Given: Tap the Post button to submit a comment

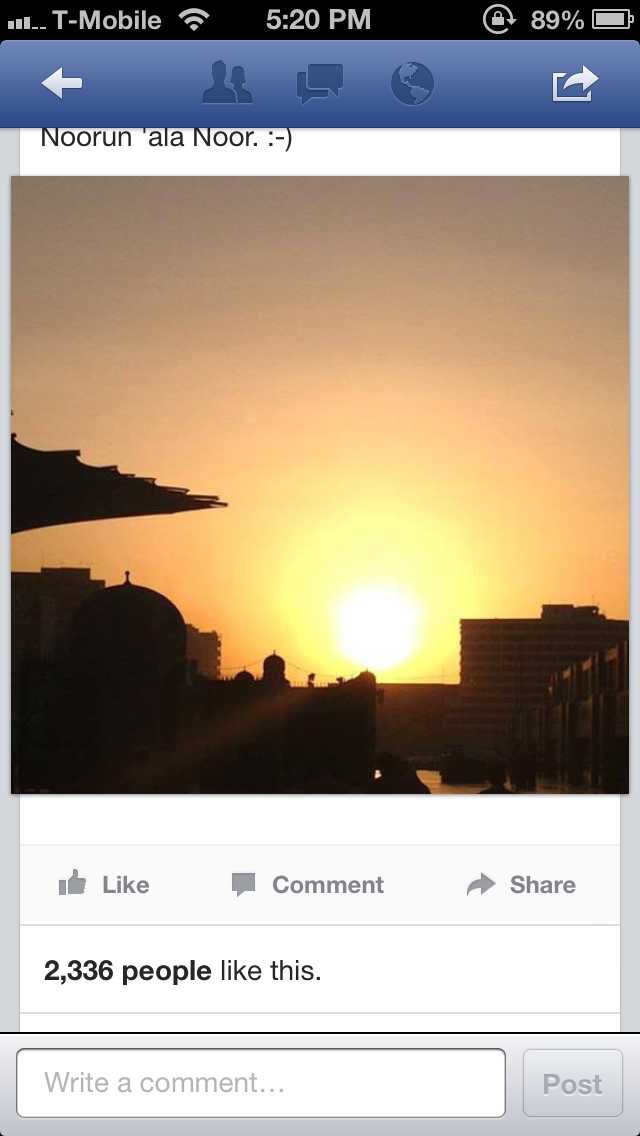Looking at the screenshot, I should [x=573, y=1083].
